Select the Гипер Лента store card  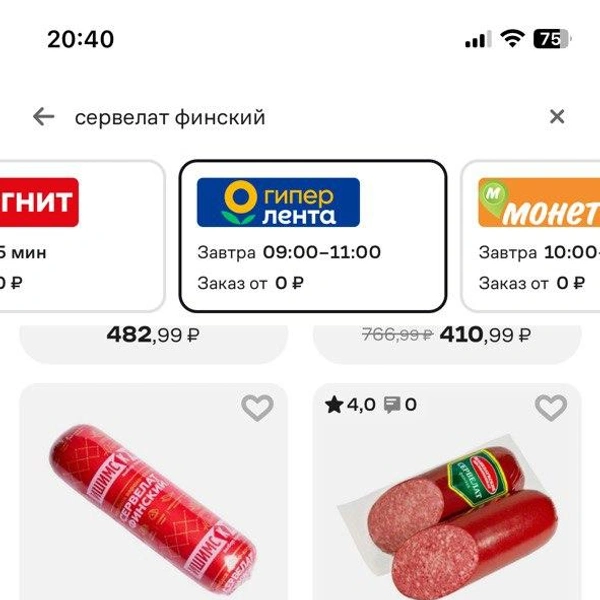pyautogui.click(x=313, y=236)
